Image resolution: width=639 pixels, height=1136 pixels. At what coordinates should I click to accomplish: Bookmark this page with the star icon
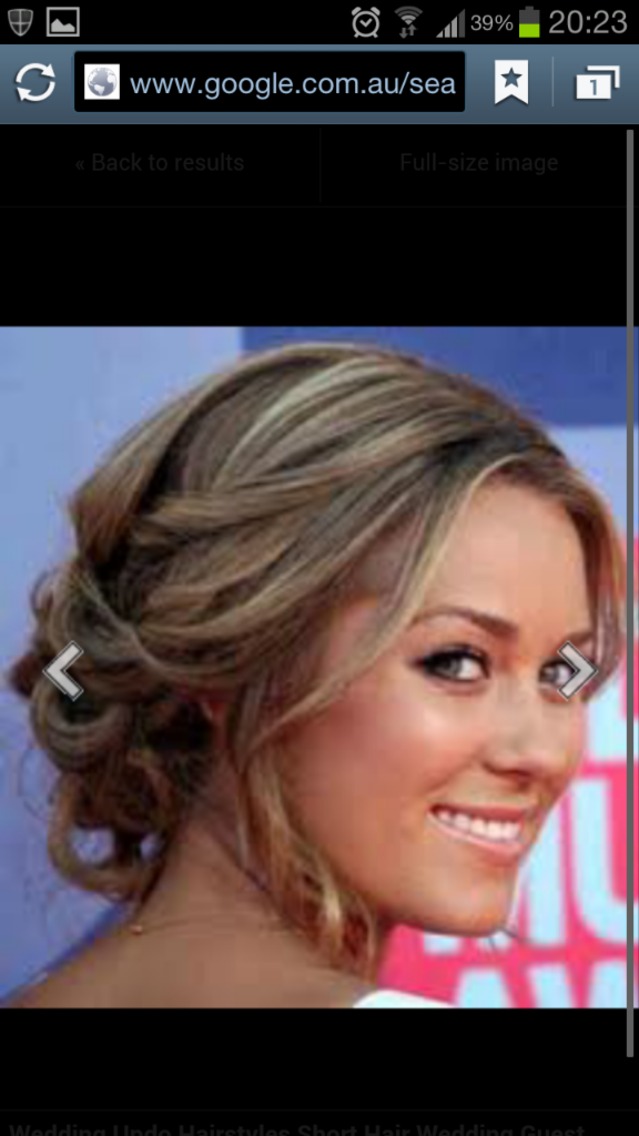click(511, 83)
